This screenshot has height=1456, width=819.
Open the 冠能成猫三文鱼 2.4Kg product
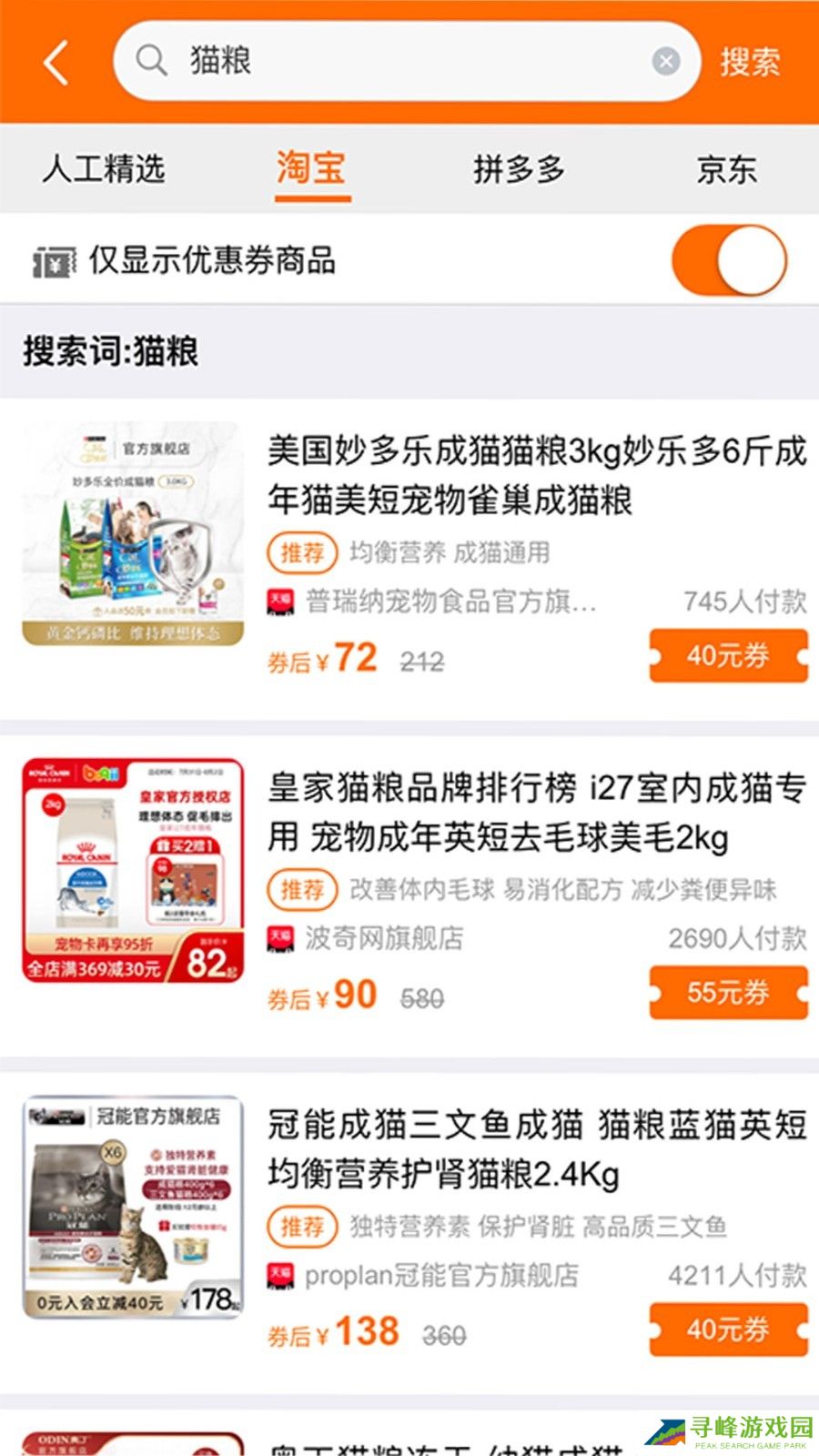[537, 1148]
